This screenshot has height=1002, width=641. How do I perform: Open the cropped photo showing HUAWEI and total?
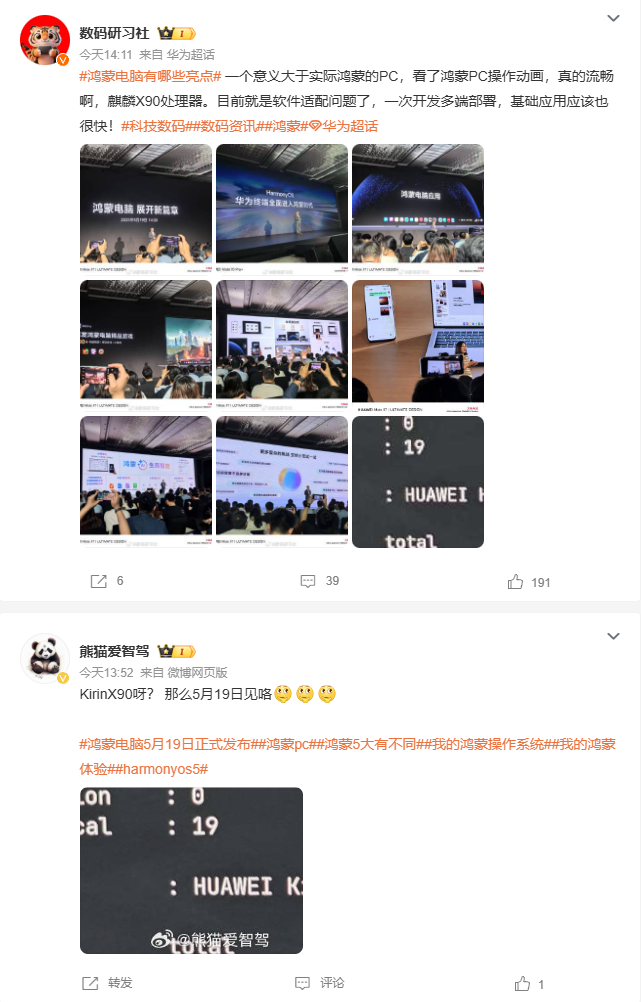[x=418, y=481]
